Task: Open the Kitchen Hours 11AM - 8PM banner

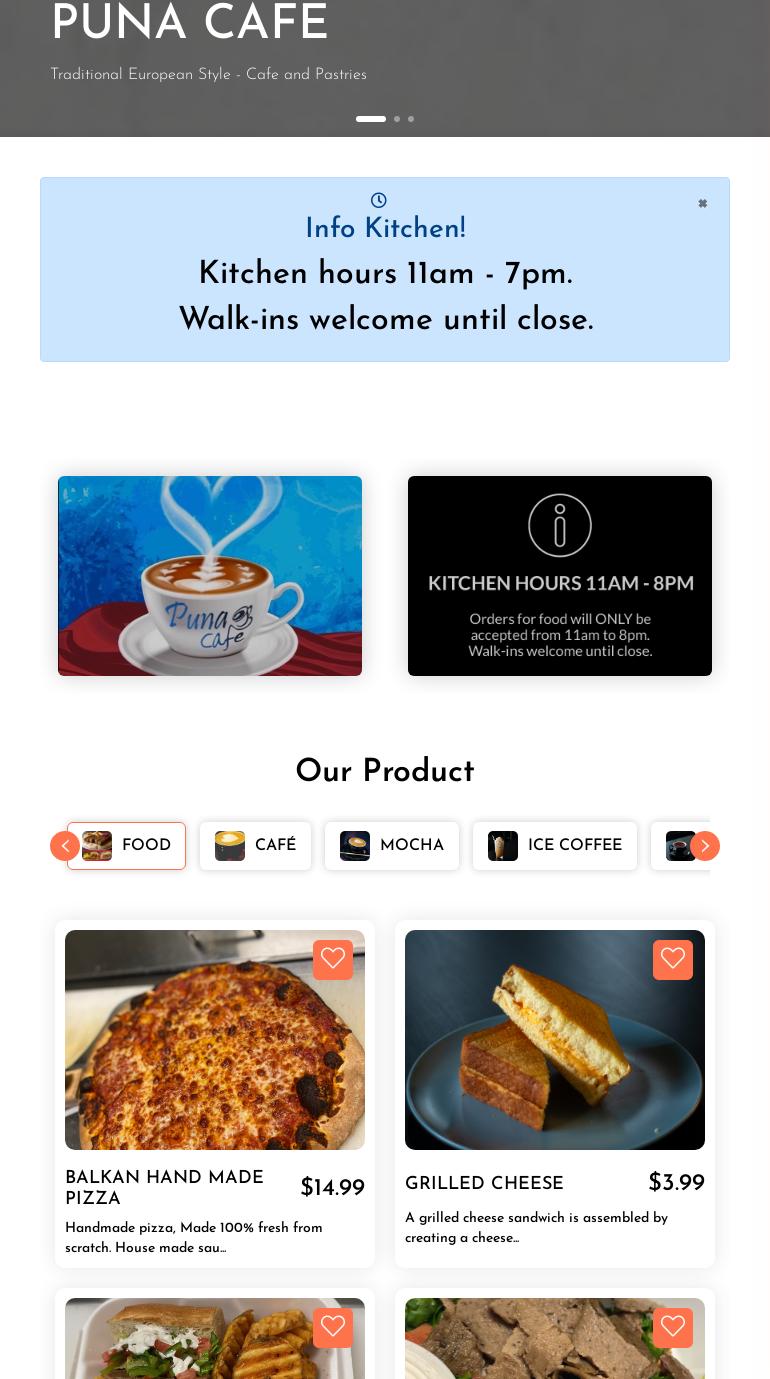Action: coord(560,576)
